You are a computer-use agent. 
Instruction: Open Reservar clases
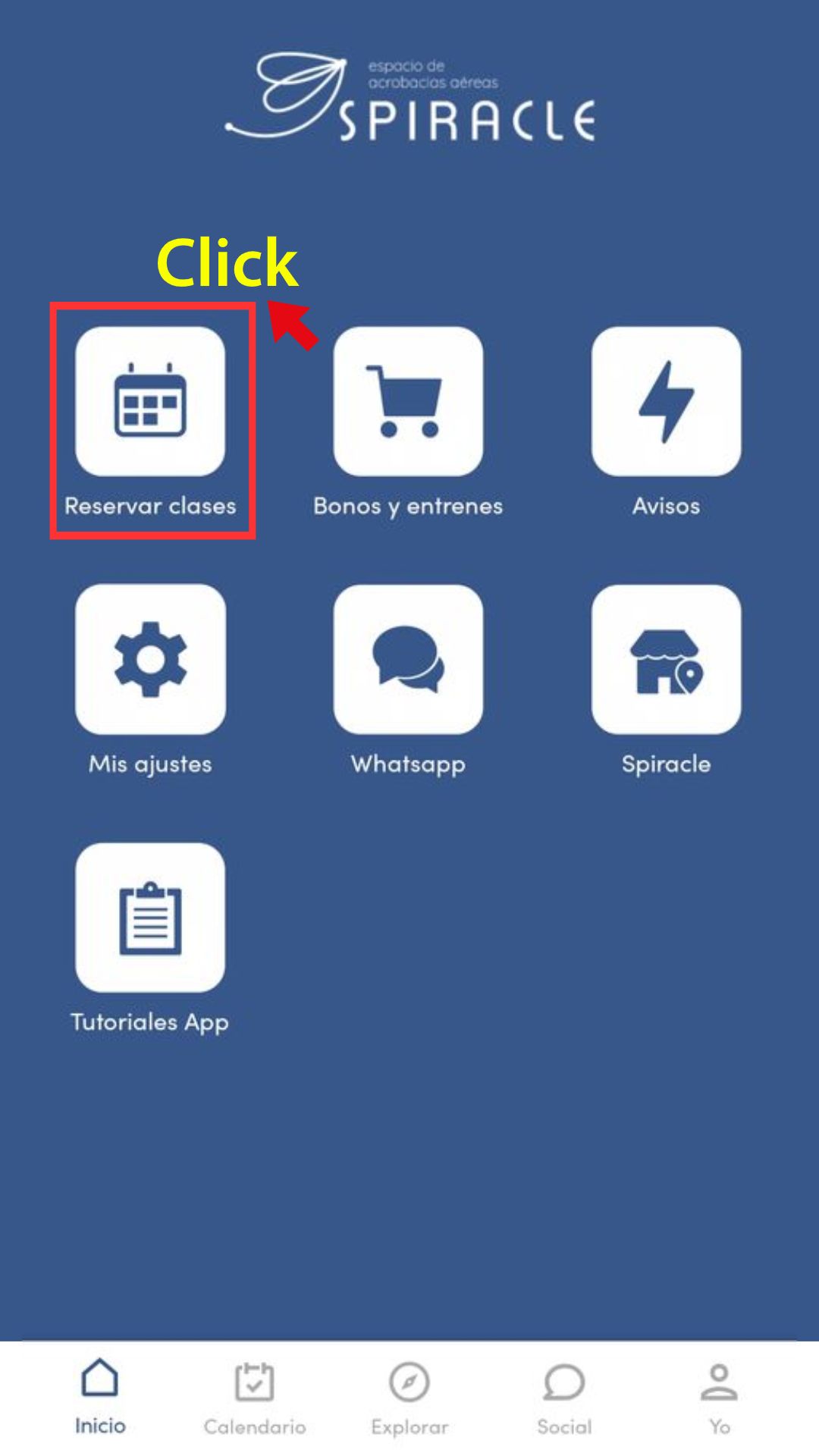click(150, 402)
